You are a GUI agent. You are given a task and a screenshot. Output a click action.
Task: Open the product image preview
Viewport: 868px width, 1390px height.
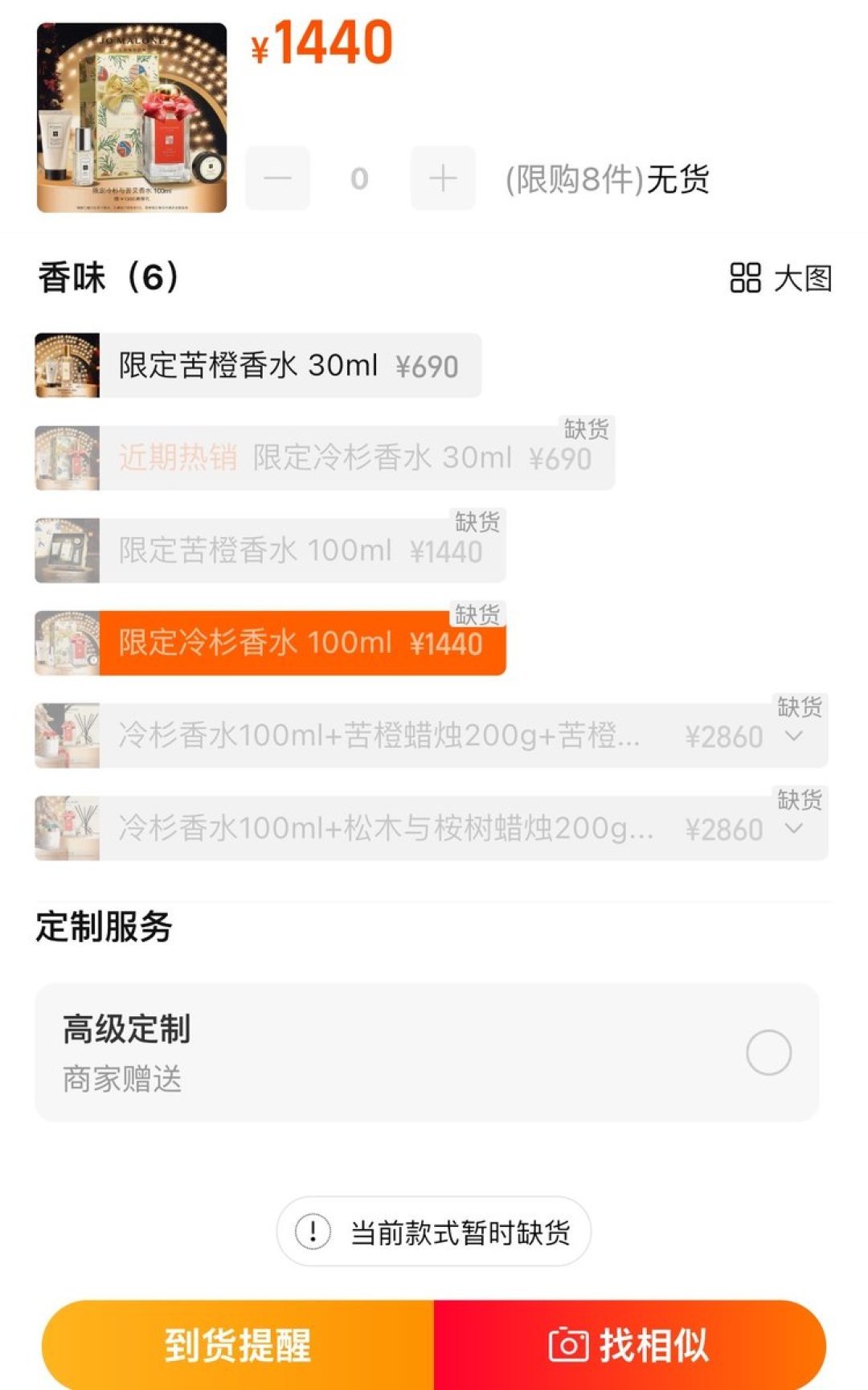(132, 117)
